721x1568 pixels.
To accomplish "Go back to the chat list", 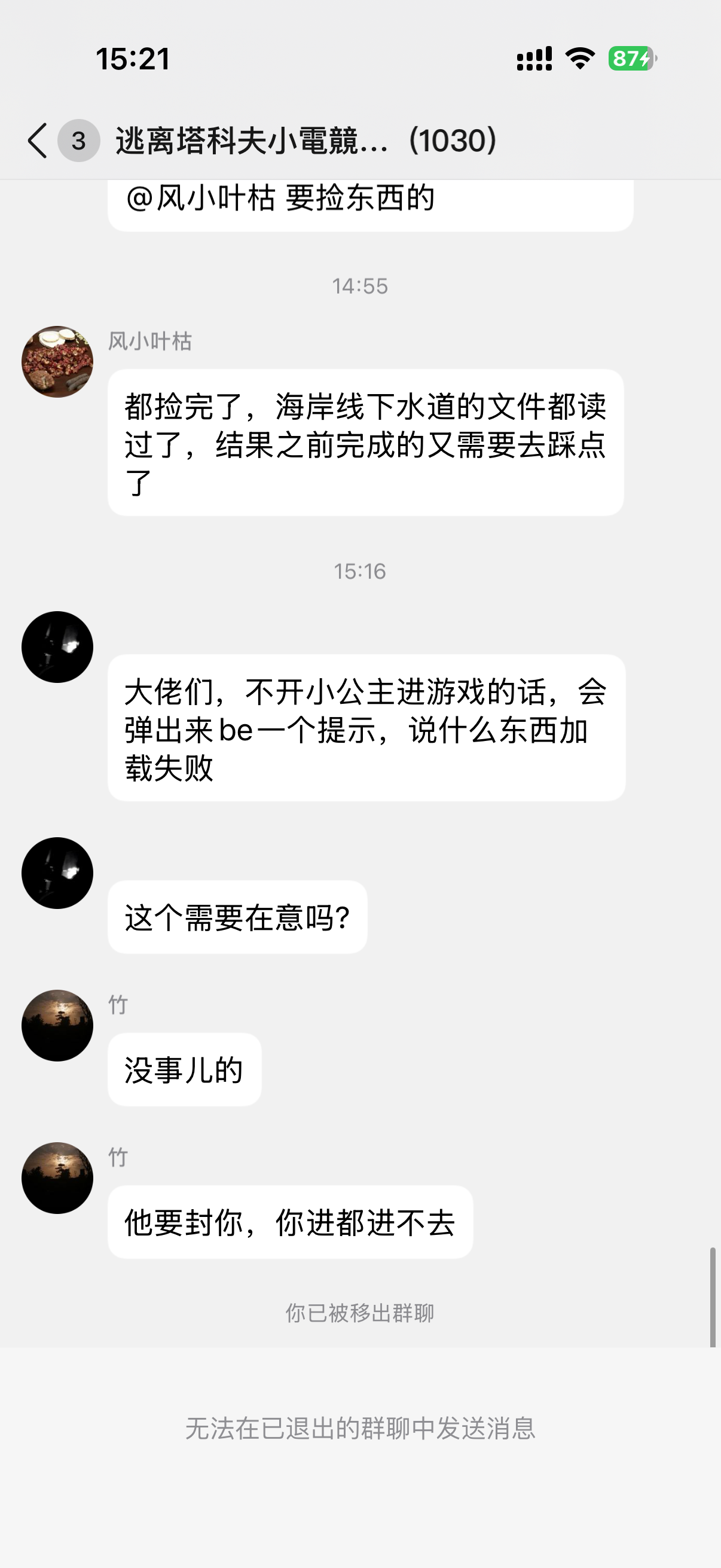I will click(38, 141).
